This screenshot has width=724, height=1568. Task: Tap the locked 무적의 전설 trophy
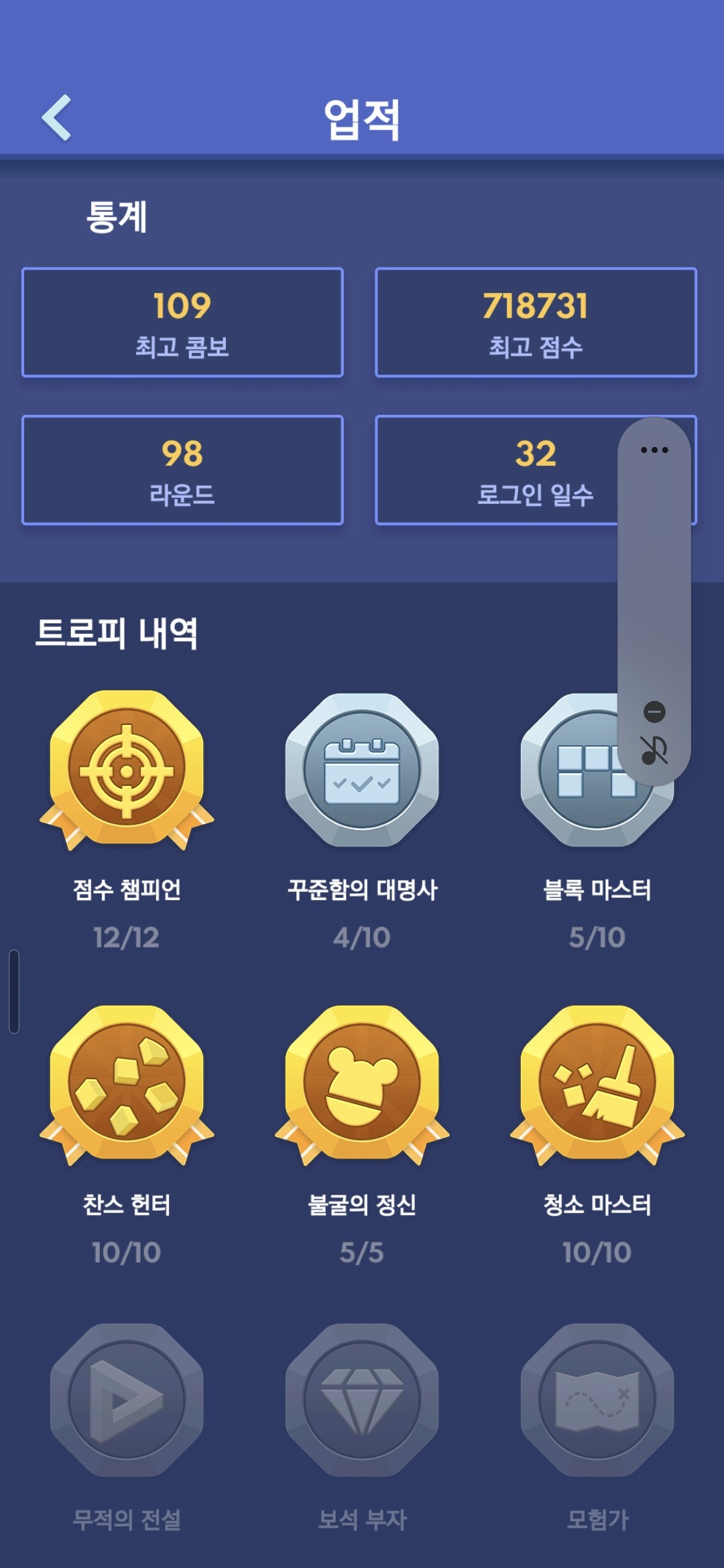tap(127, 1400)
